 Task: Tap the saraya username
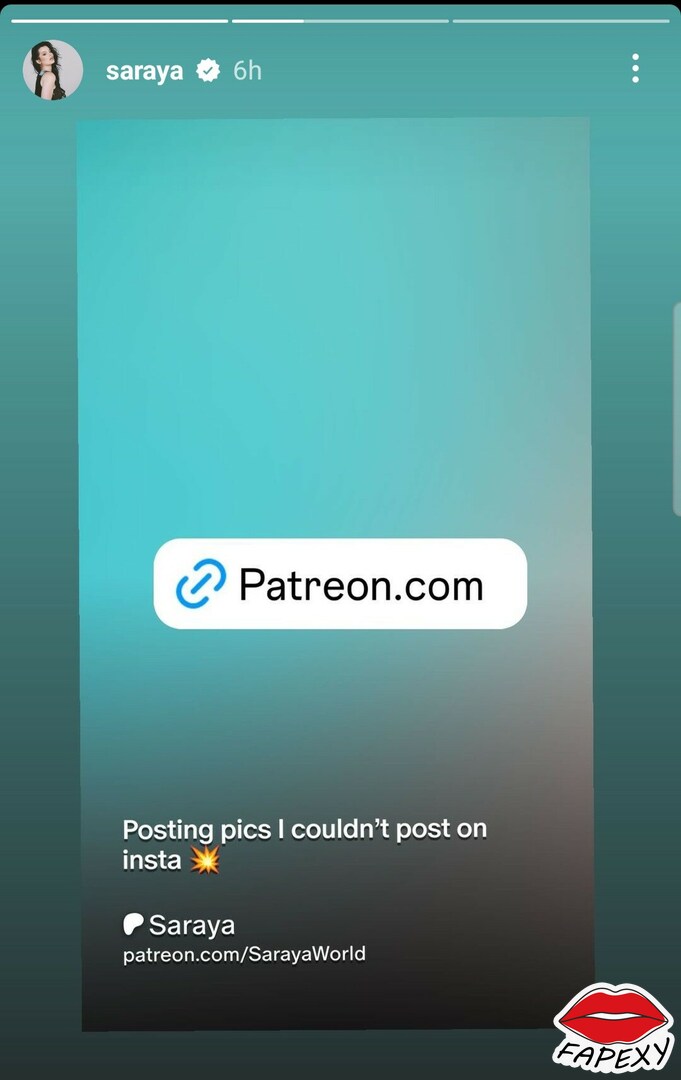144,71
